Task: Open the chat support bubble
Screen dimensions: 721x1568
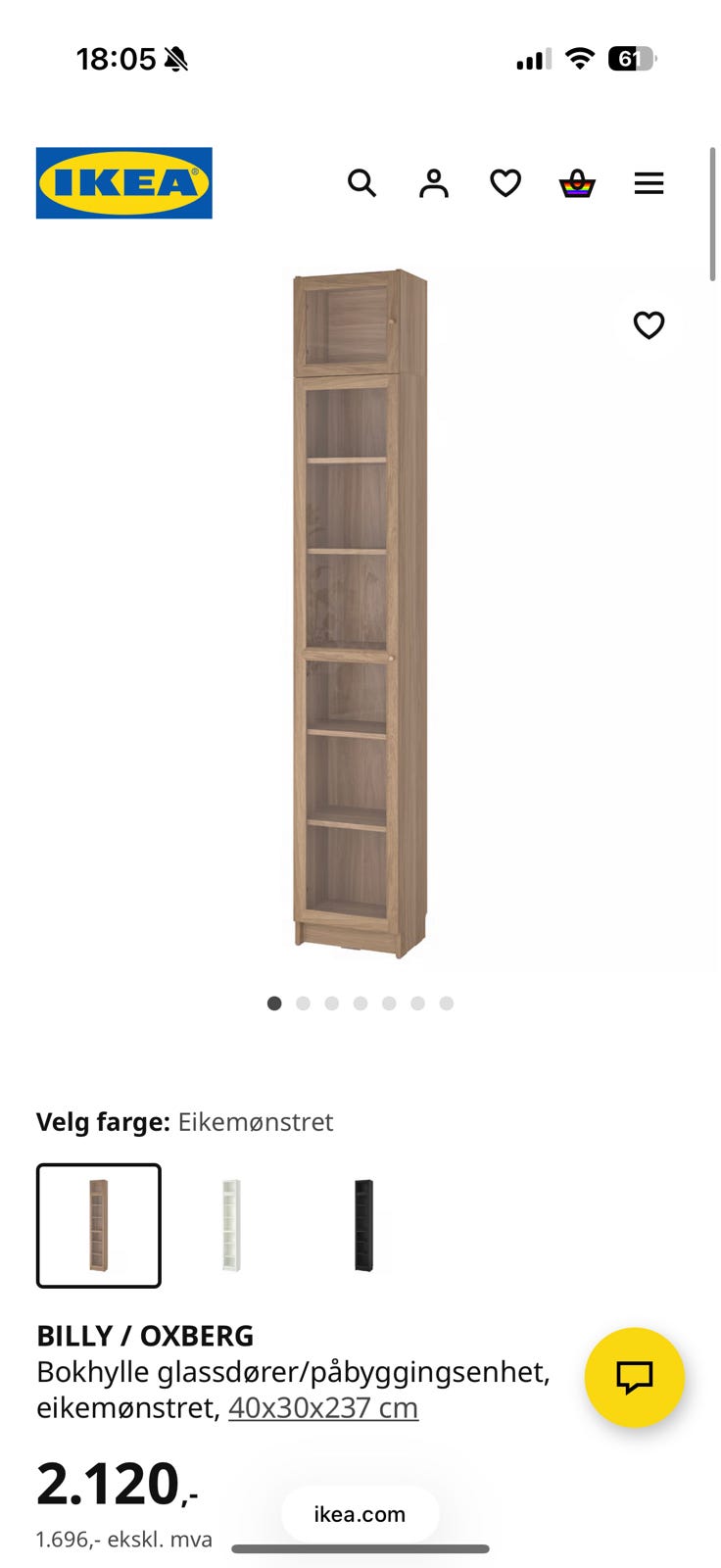Action: [635, 1377]
